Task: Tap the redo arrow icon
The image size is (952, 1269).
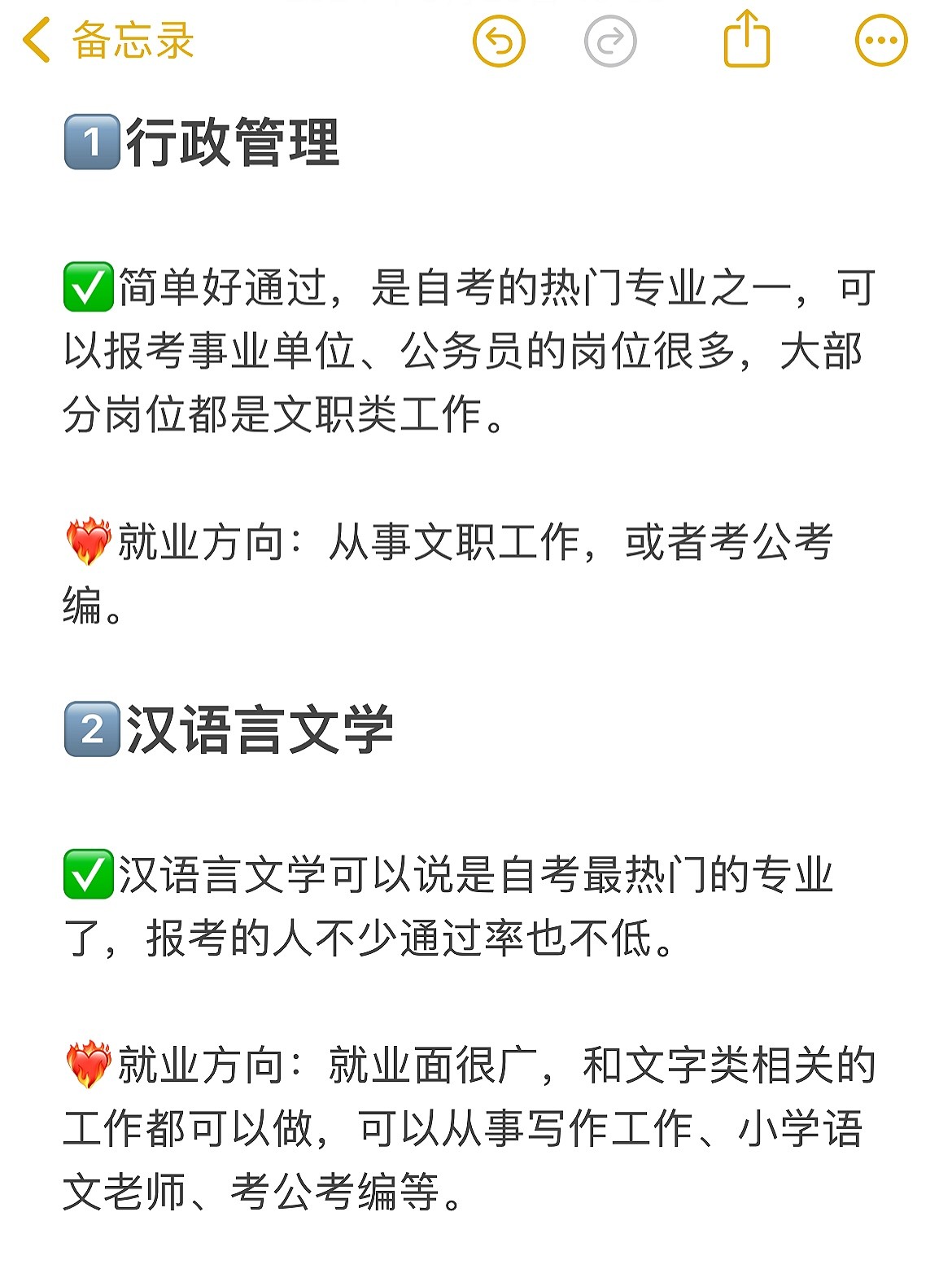Action: click(x=609, y=41)
